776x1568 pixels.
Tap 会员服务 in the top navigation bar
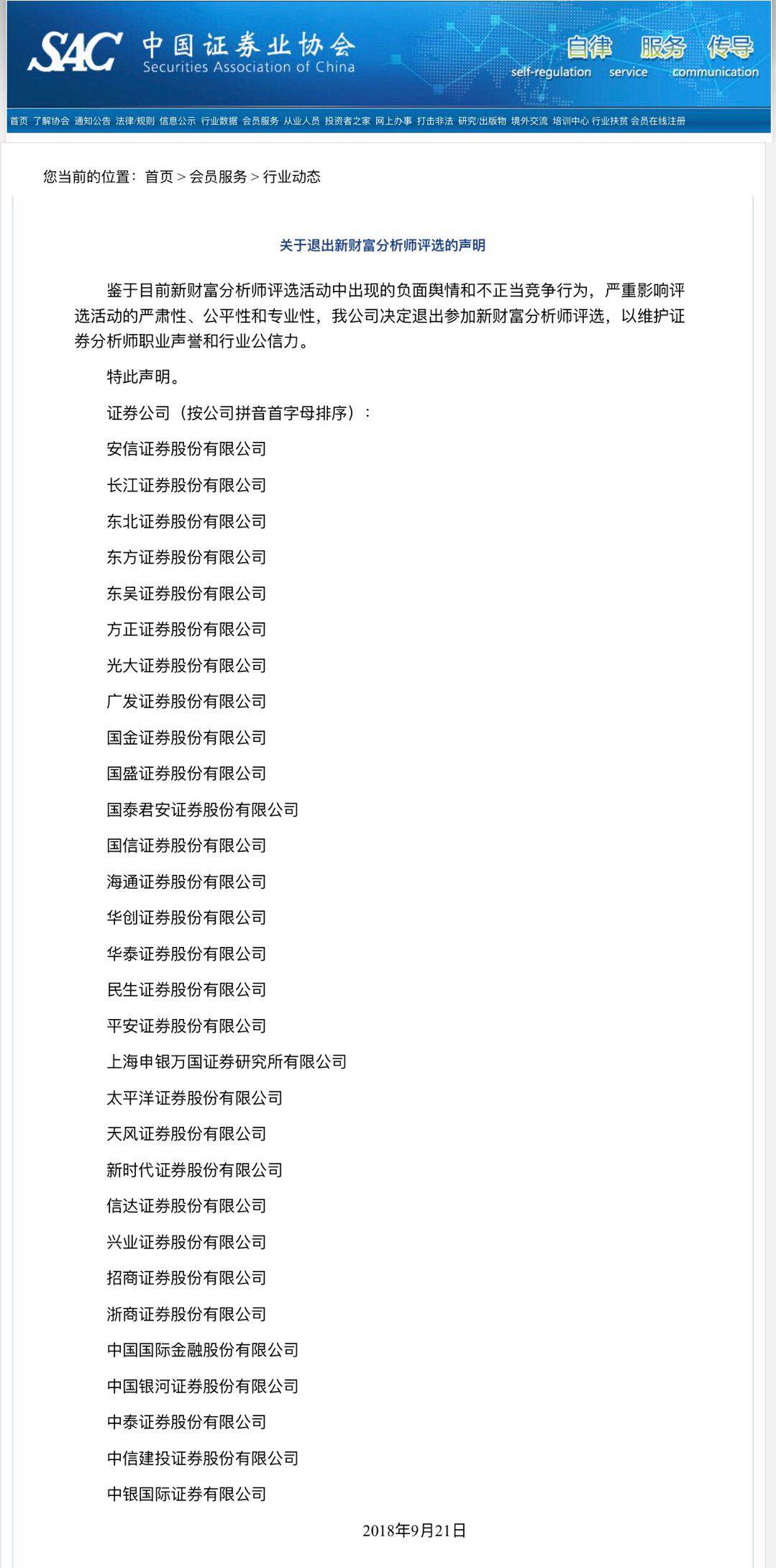260,121
